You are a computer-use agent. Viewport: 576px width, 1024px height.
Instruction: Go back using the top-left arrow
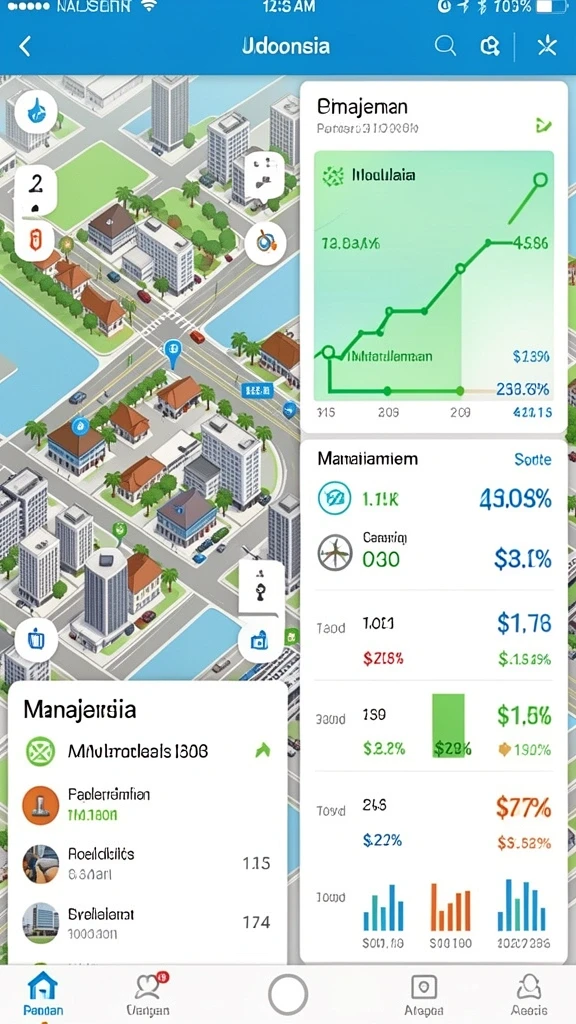point(25,46)
